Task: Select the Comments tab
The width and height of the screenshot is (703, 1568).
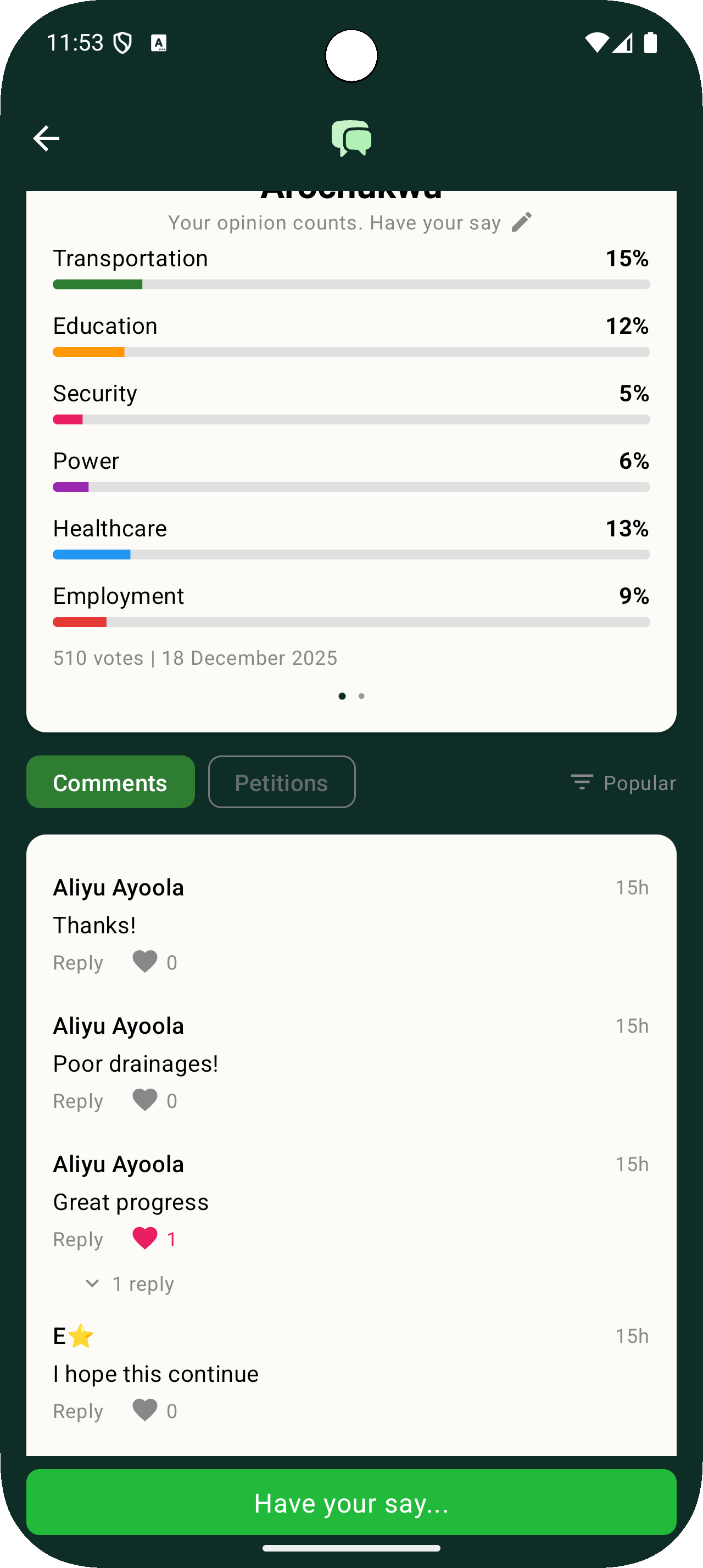Action: point(109,782)
